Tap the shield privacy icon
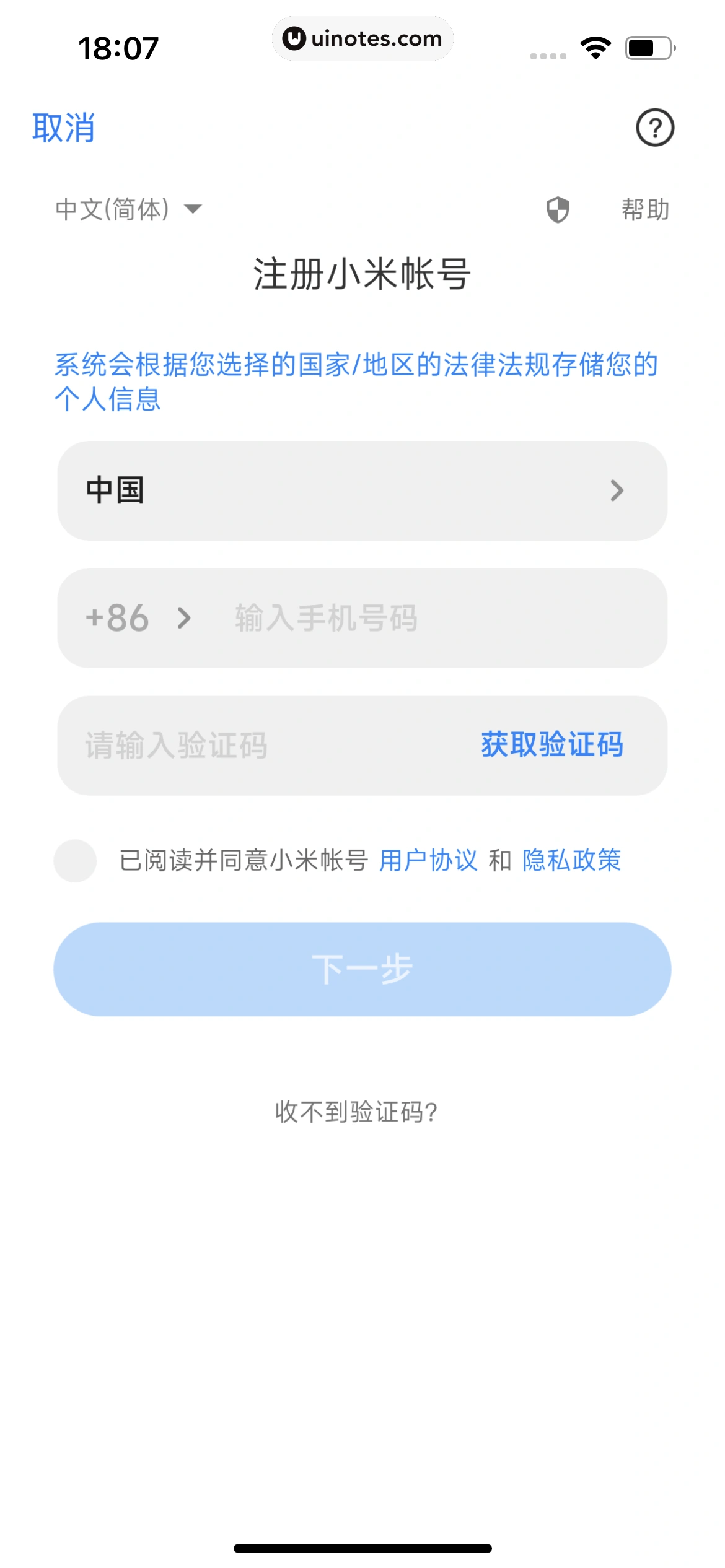Screen dimensions: 725x1568 click(558, 209)
